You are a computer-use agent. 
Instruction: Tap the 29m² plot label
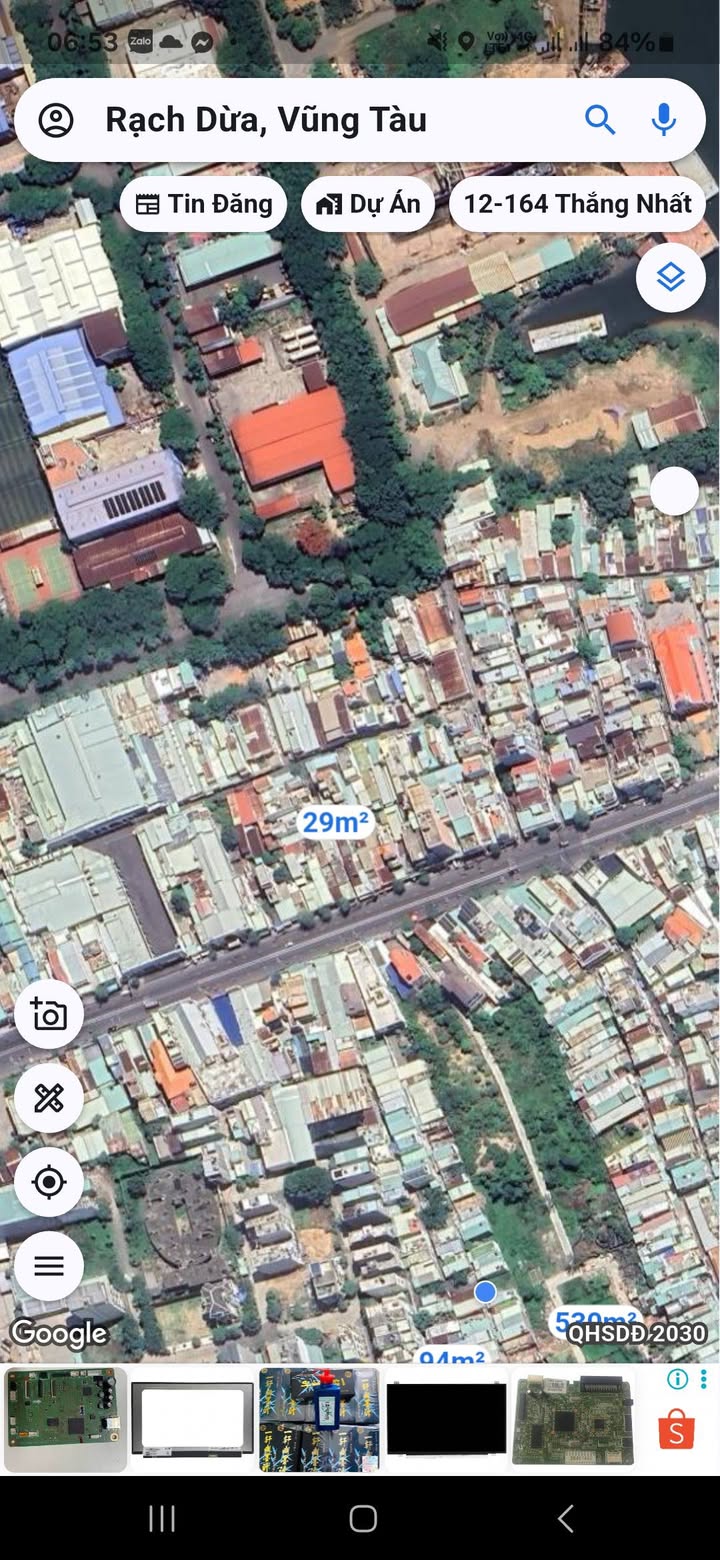336,822
